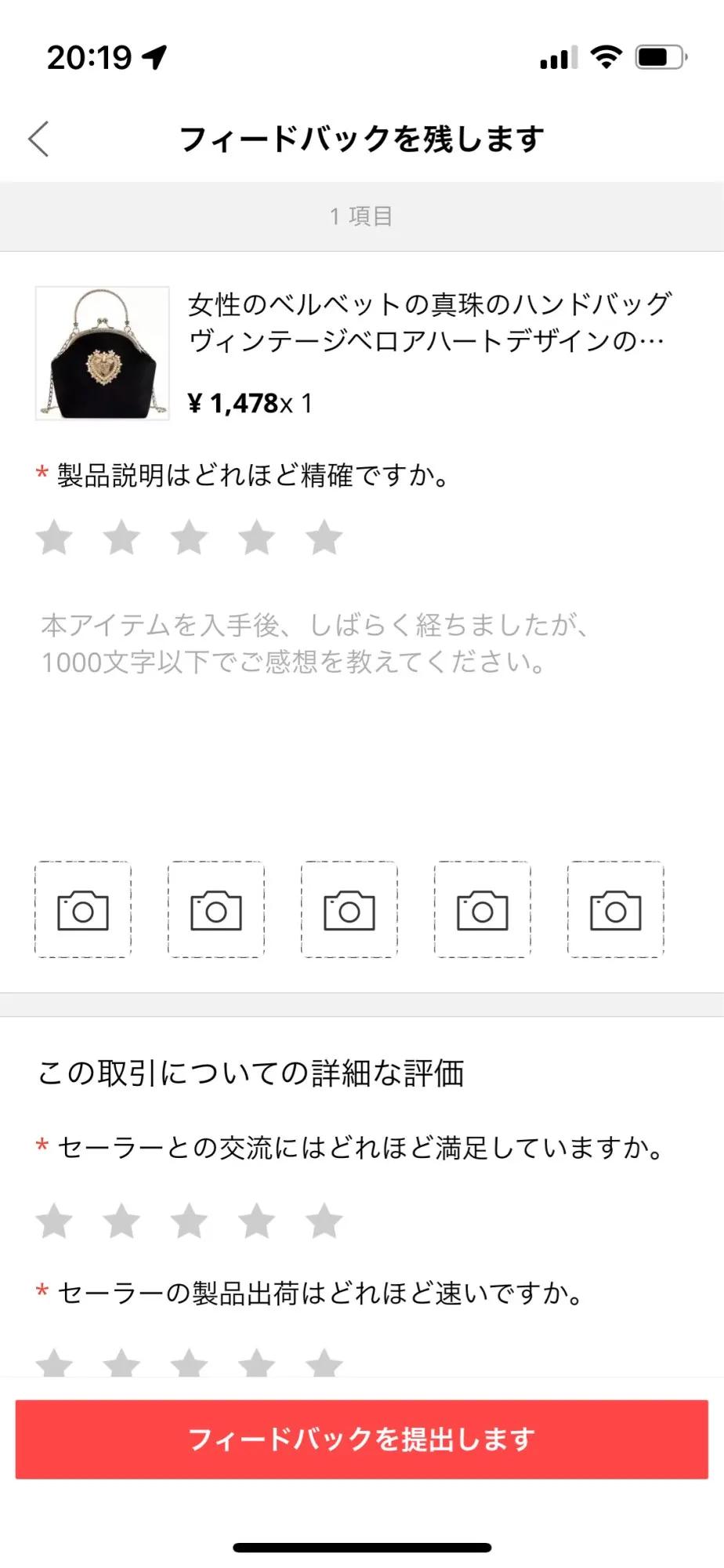This screenshot has width=724, height=1568.
Task: Rate 製品説明 accuracy one star
Action: [x=55, y=538]
